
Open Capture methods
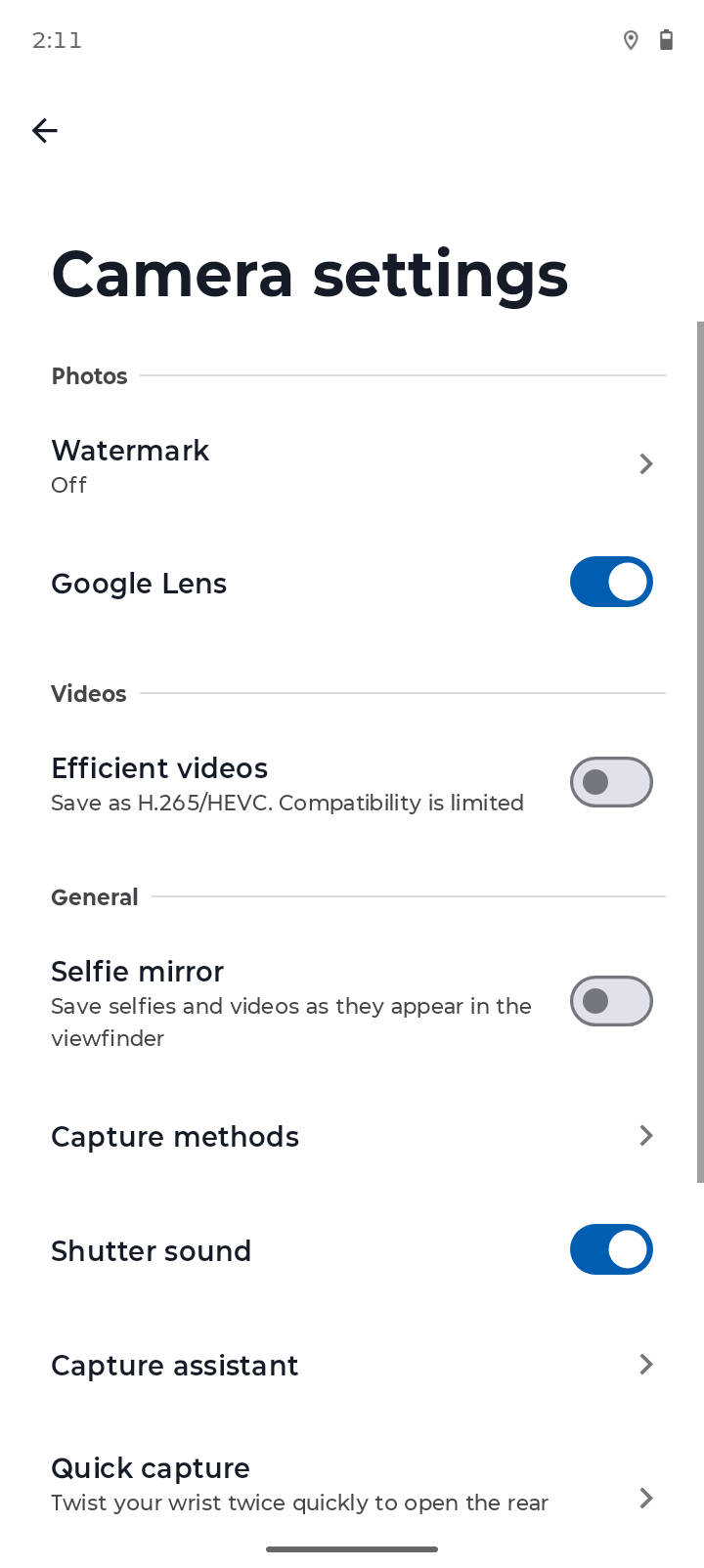point(352,1136)
